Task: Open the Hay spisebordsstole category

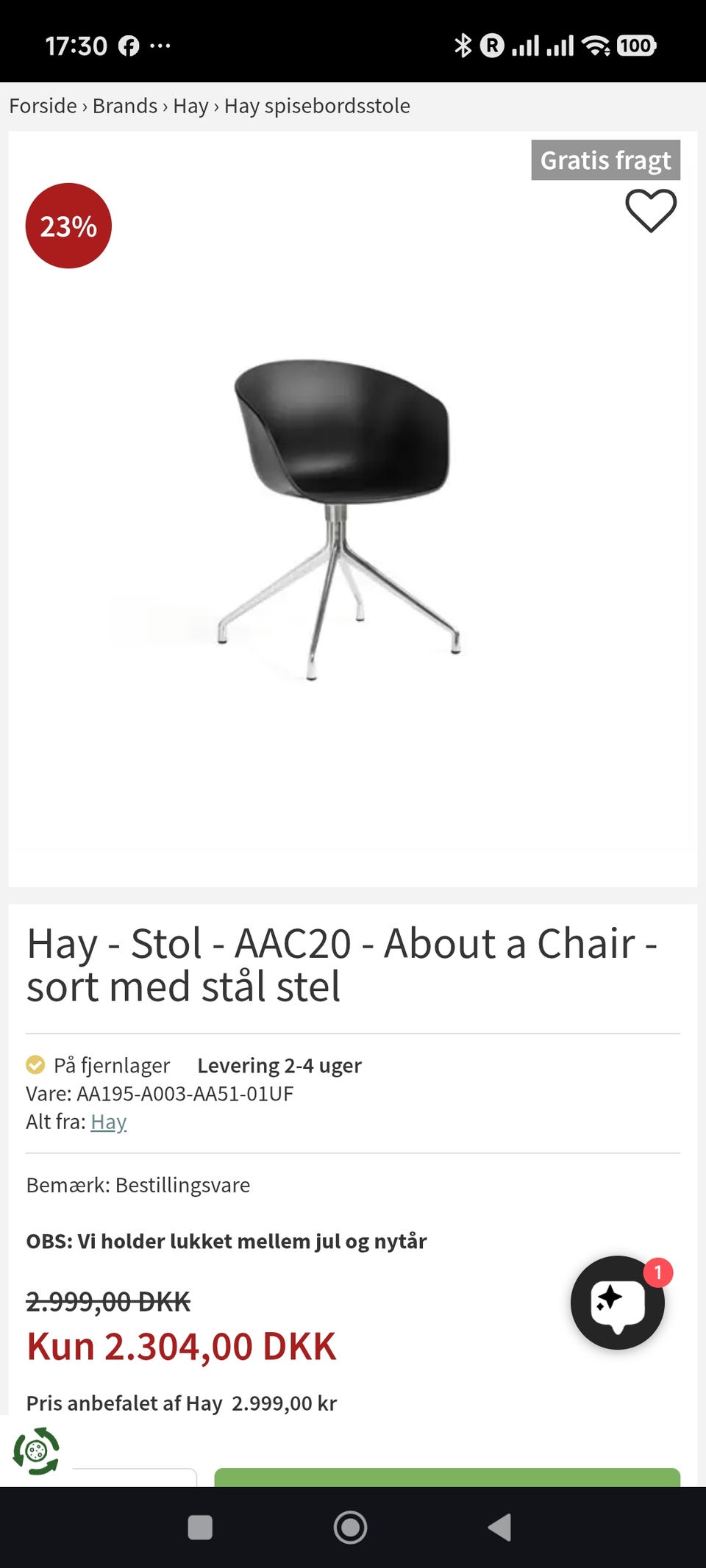Action: click(x=317, y=106)
